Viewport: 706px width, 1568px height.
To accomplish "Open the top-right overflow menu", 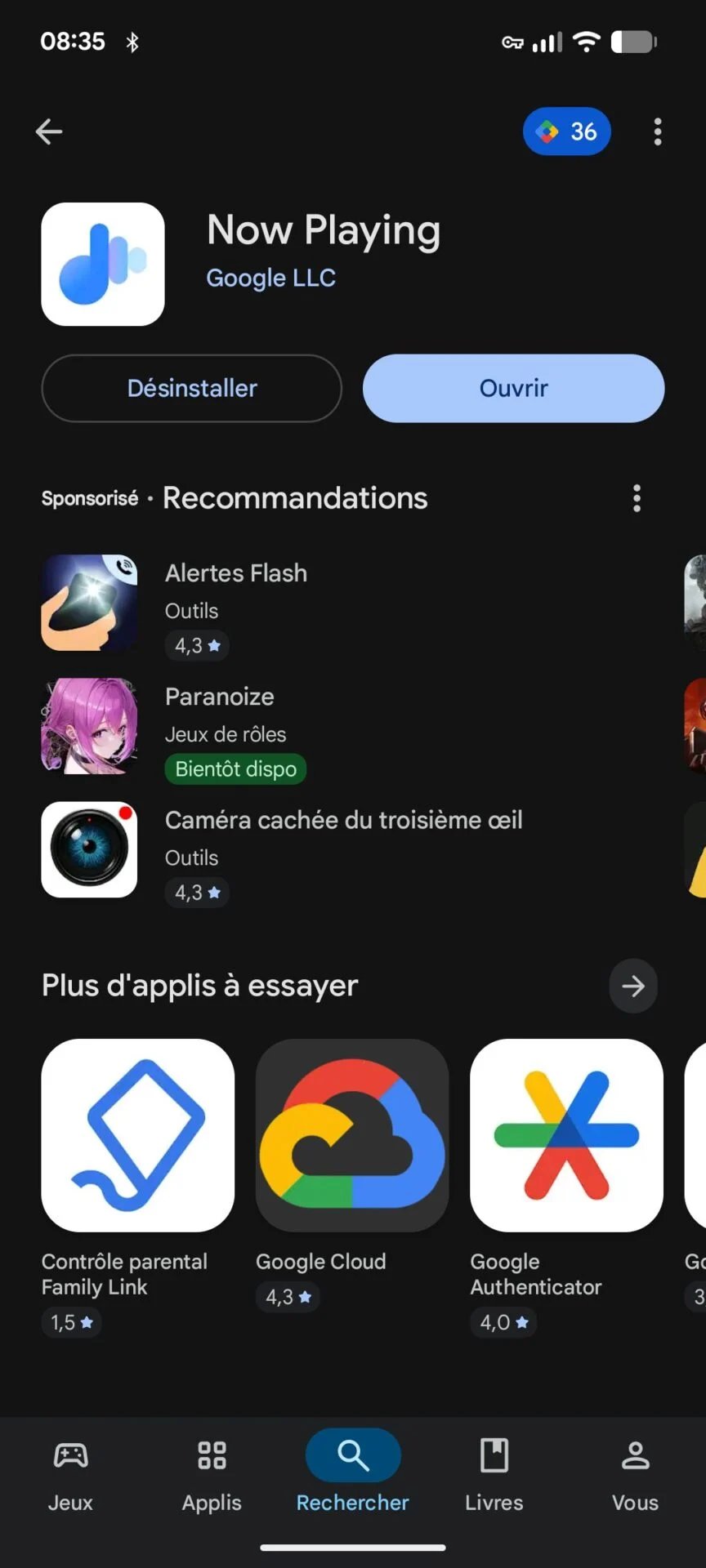I will click(x=658, y=131).
